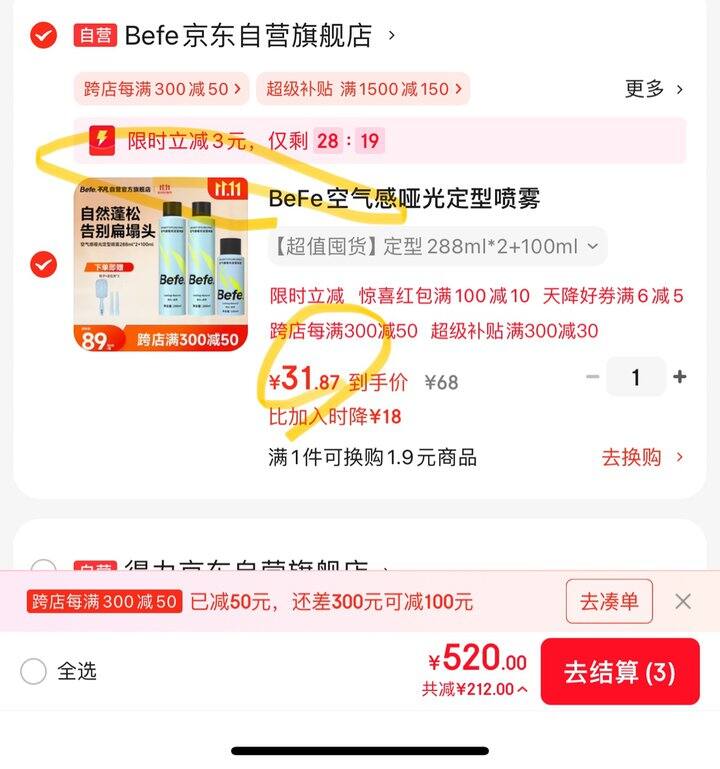The height and width of the screenshot is (769, 720).
Task: Tap 去换购 for the 1.9元 add-on deal
Action: [642, 457]
